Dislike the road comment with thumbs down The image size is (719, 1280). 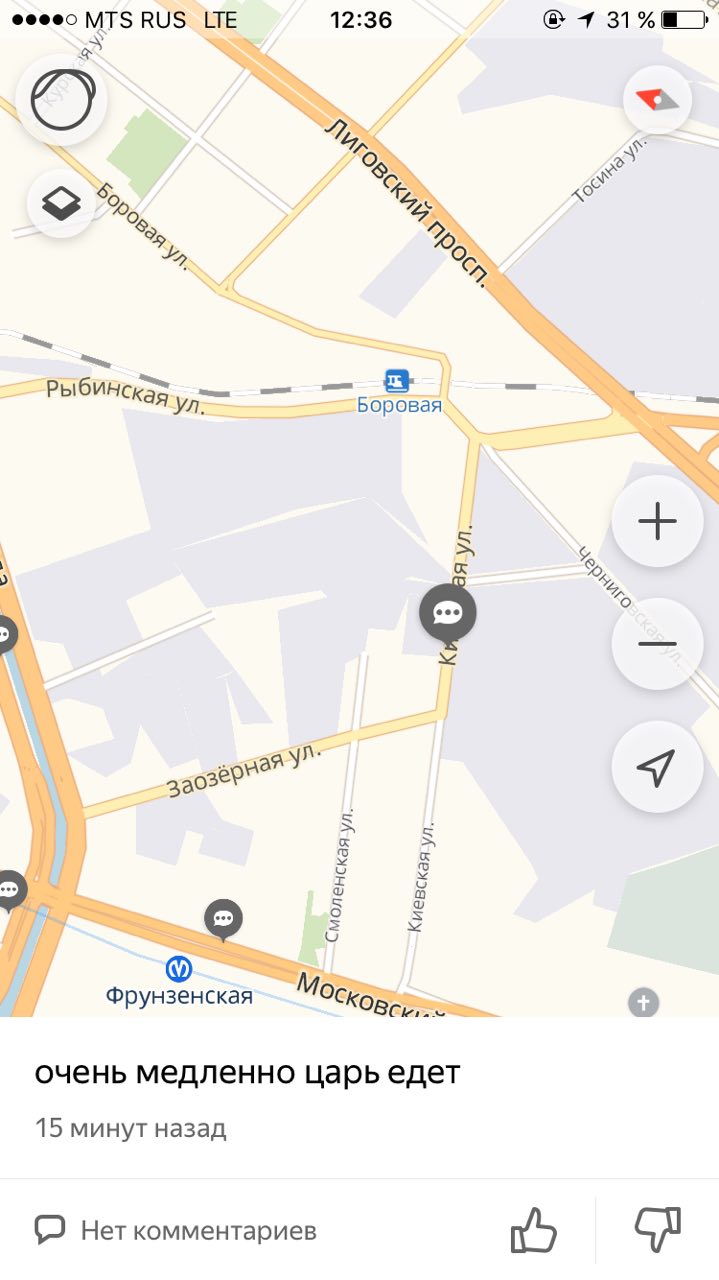point(658,1229)
